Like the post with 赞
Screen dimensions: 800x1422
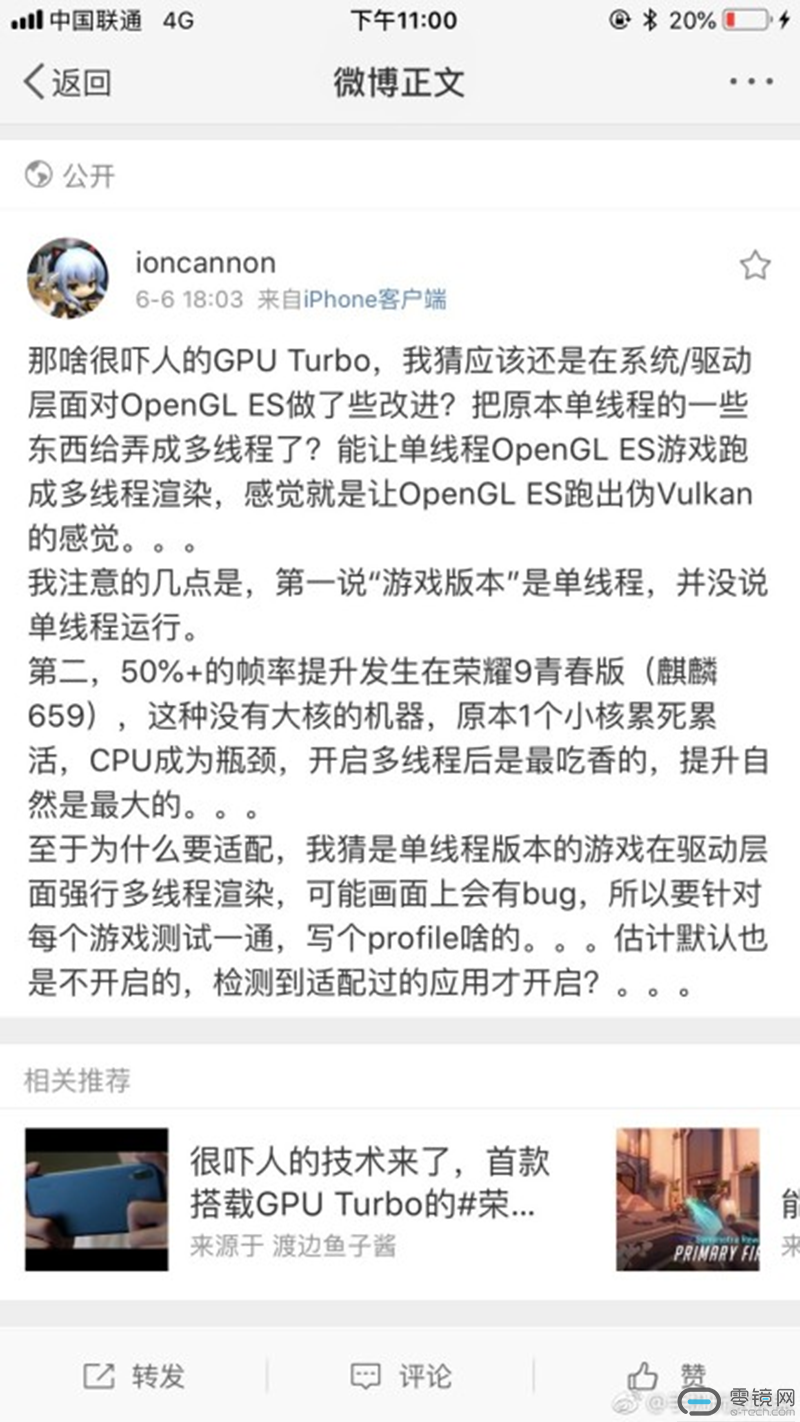click(x=667, y=1376)
